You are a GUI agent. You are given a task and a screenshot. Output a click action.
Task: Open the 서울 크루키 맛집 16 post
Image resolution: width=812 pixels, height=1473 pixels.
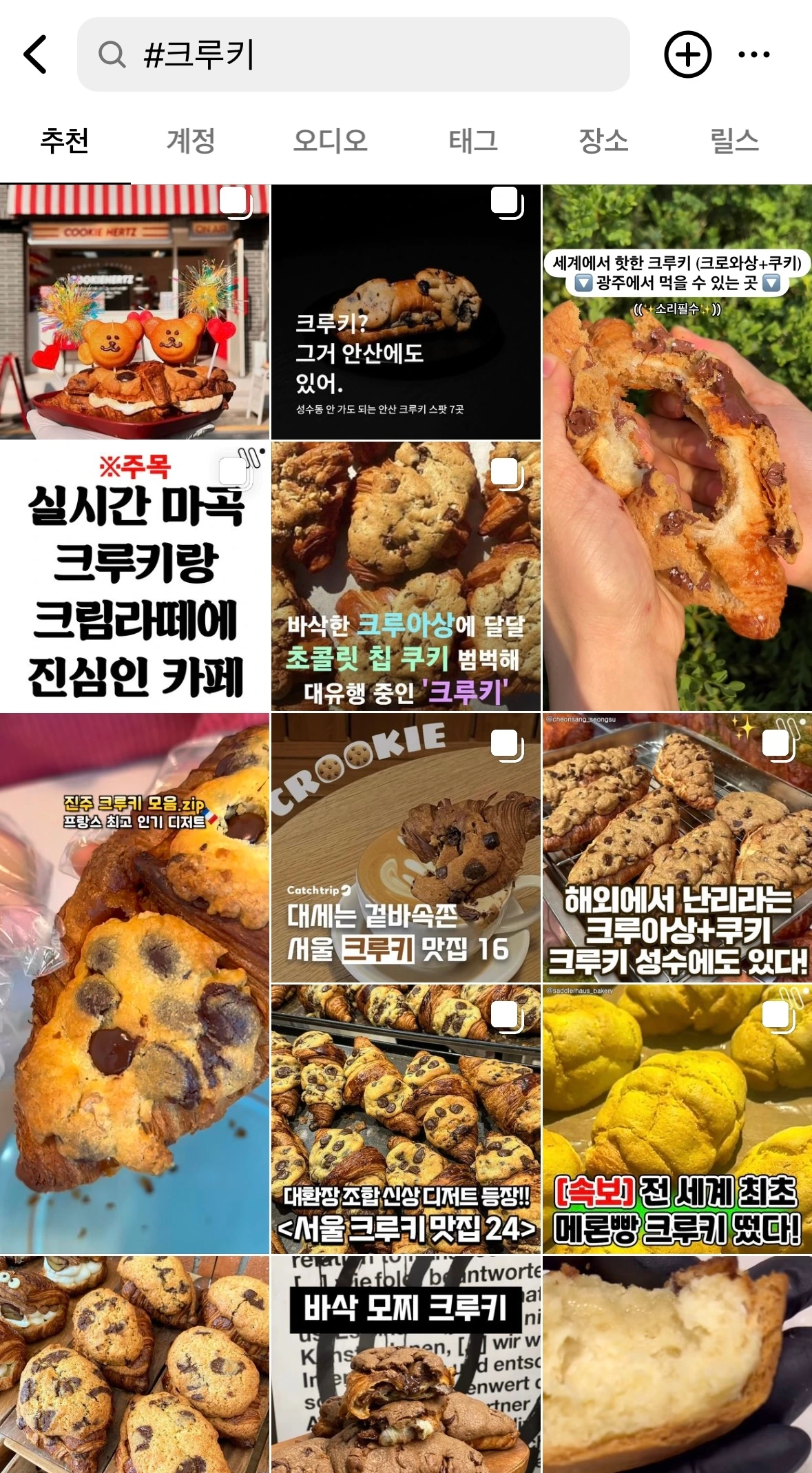[x=406, y=848]
